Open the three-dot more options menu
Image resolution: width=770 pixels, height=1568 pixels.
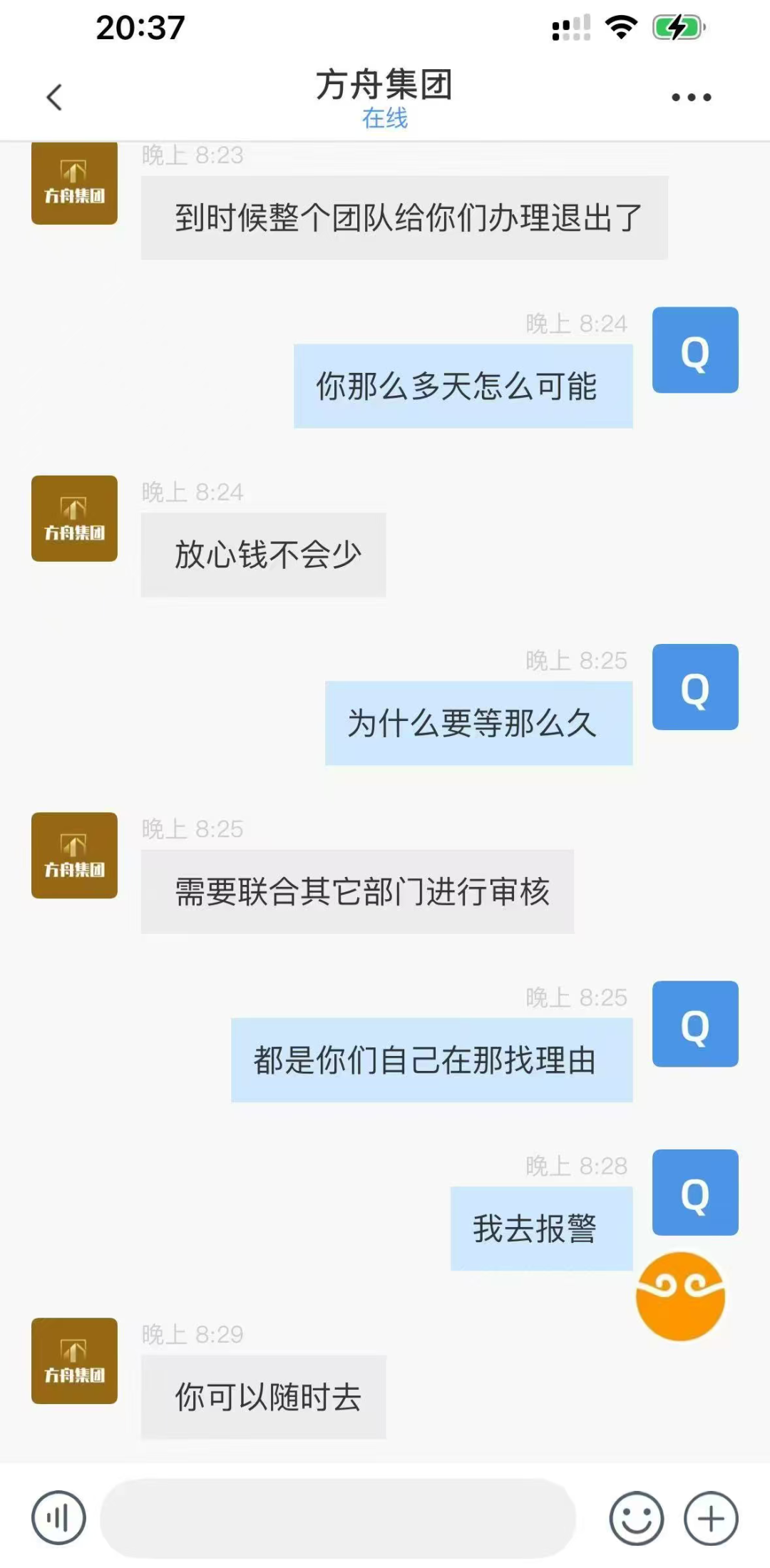coord(689,96)
